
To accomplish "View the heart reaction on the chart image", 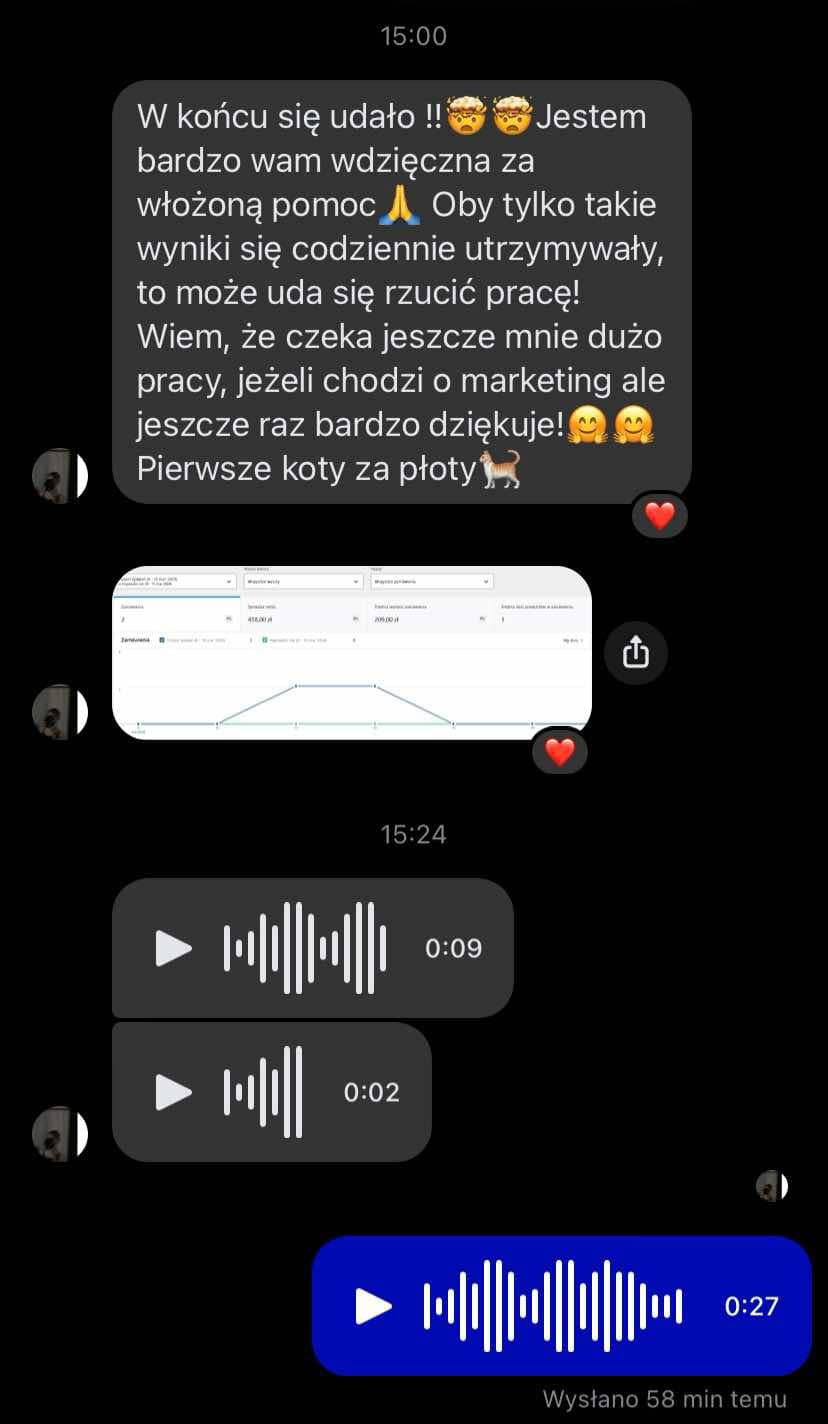I will 559,751.
